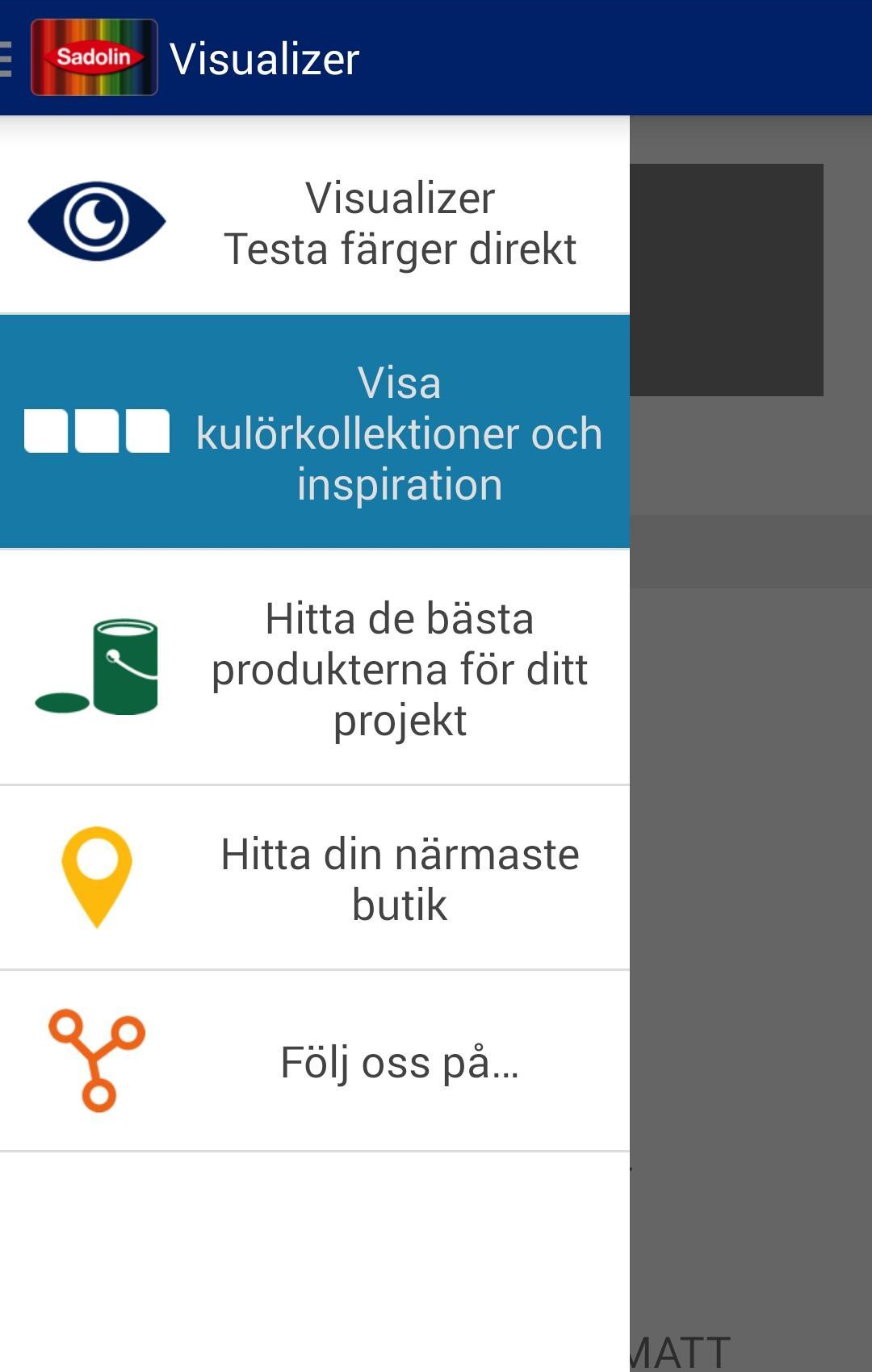
Task: Open the Följ oss på… menu item
Action: [x=315, y=1062]
